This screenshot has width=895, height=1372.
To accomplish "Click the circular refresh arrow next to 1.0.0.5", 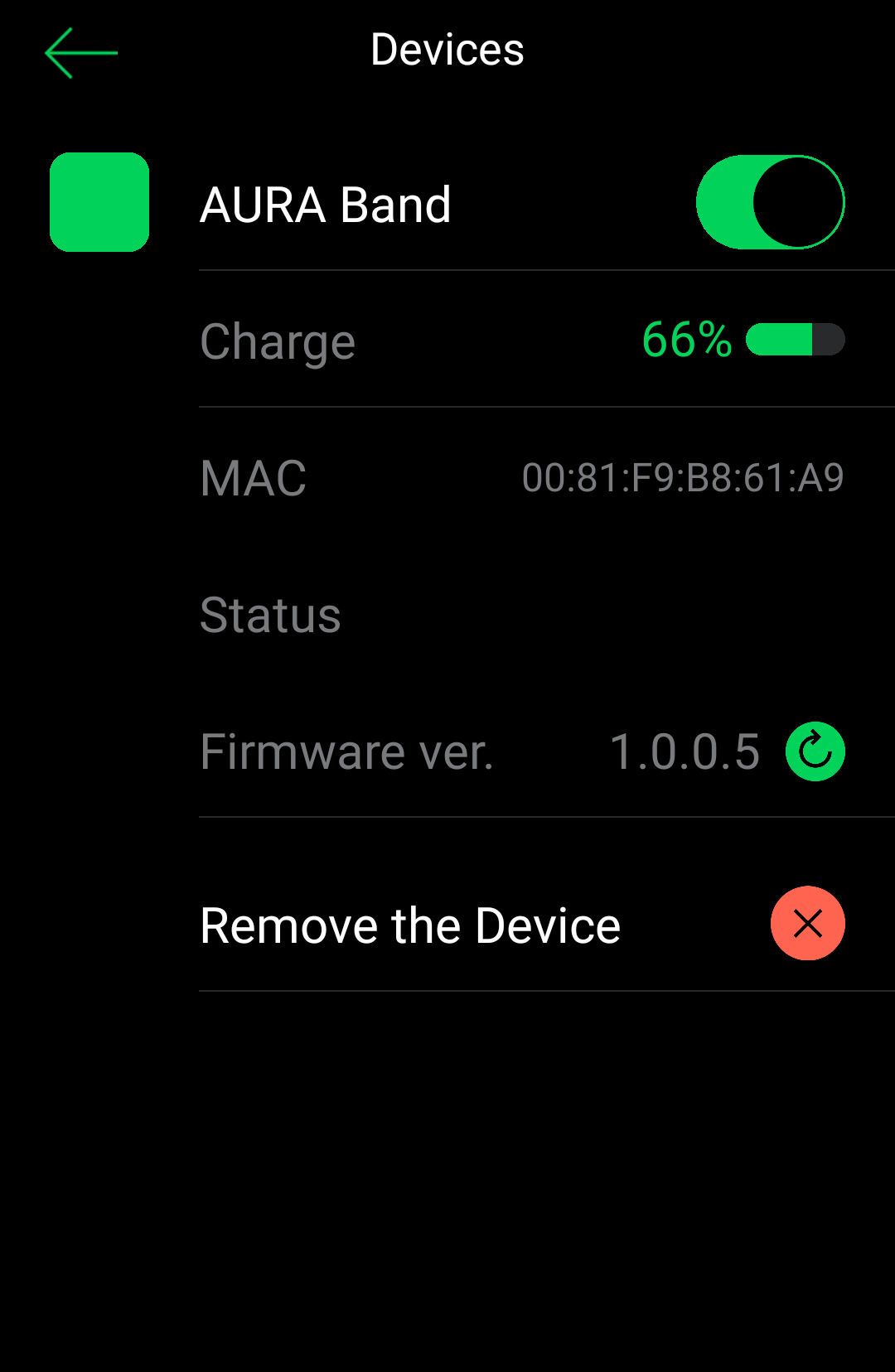I will pos(815,751).
